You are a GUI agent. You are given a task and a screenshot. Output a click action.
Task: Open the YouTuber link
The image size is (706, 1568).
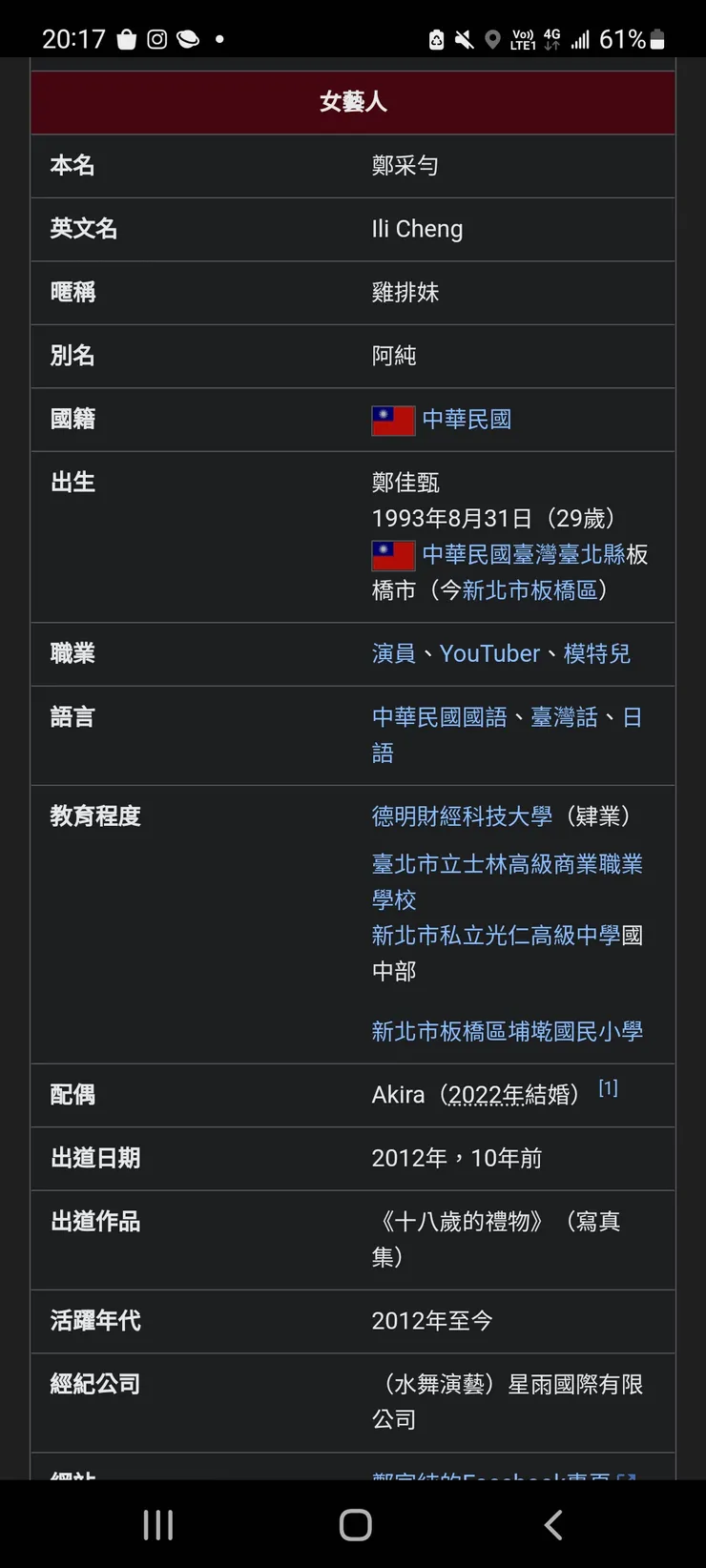489,654
